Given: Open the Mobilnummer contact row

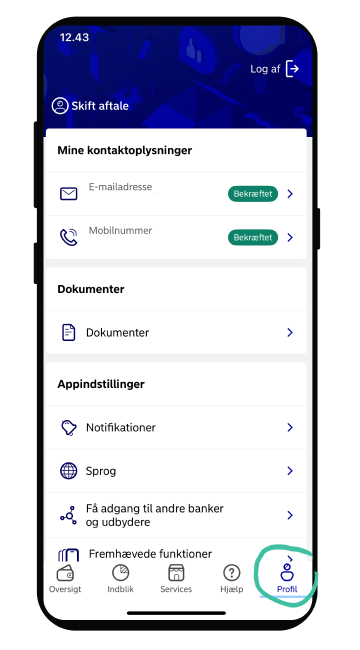Looking at the screenshot, I should click(176, 237).
